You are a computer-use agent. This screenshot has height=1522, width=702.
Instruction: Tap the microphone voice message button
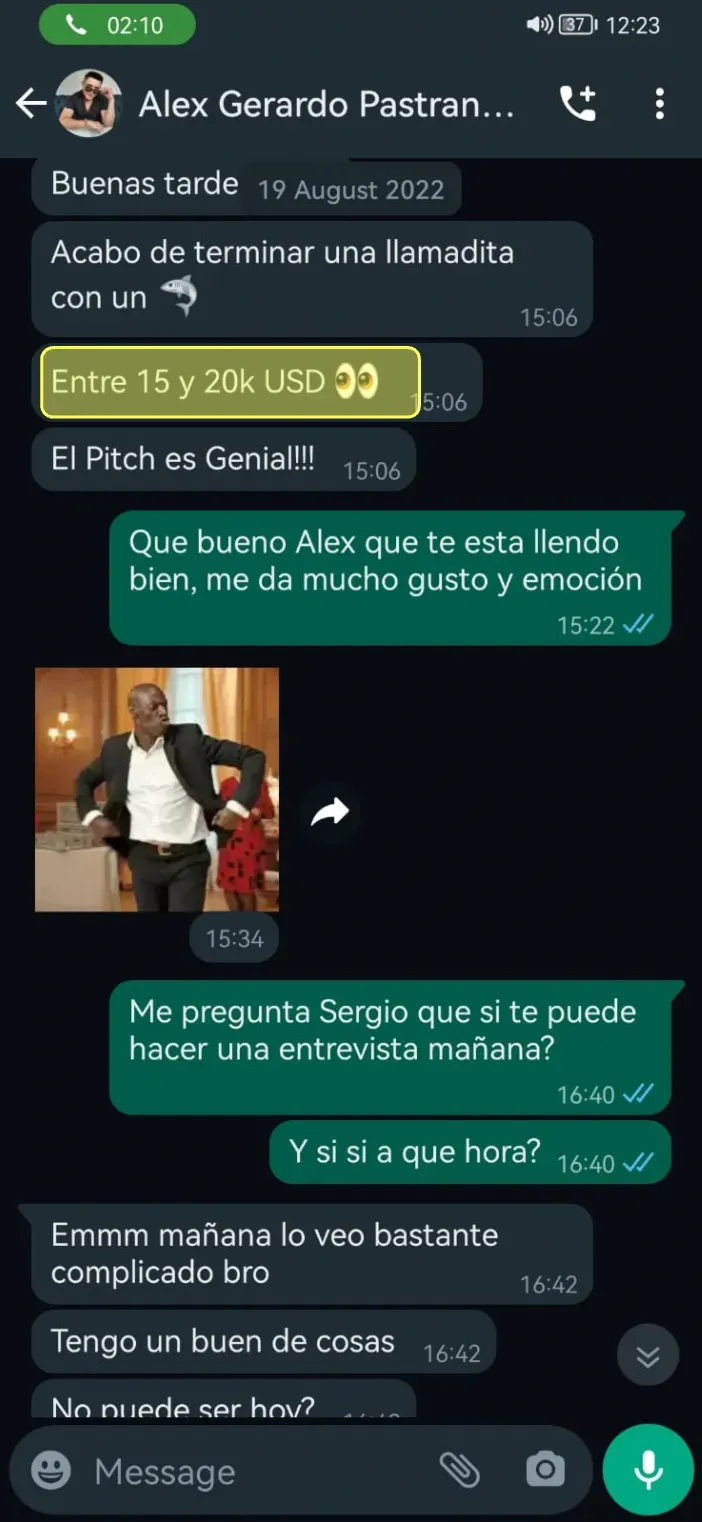click(x=648, y=1469)
